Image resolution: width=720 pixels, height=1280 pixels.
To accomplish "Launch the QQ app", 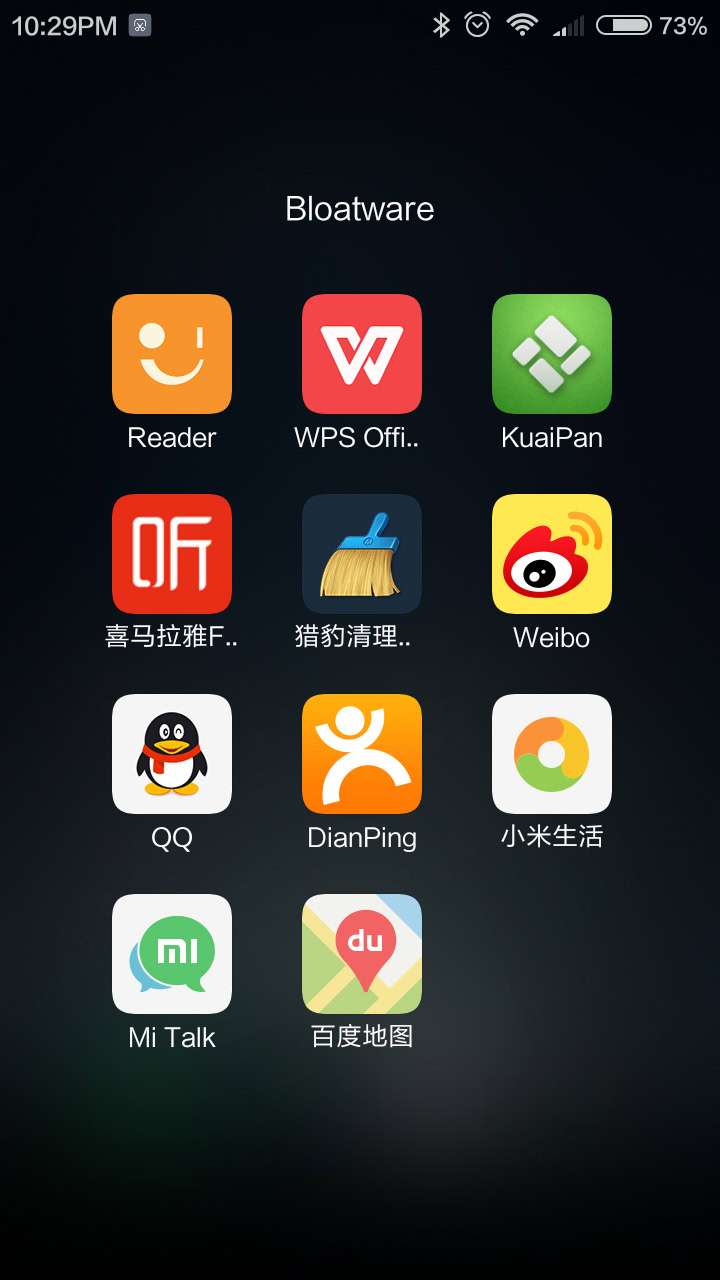I will 172,754.
